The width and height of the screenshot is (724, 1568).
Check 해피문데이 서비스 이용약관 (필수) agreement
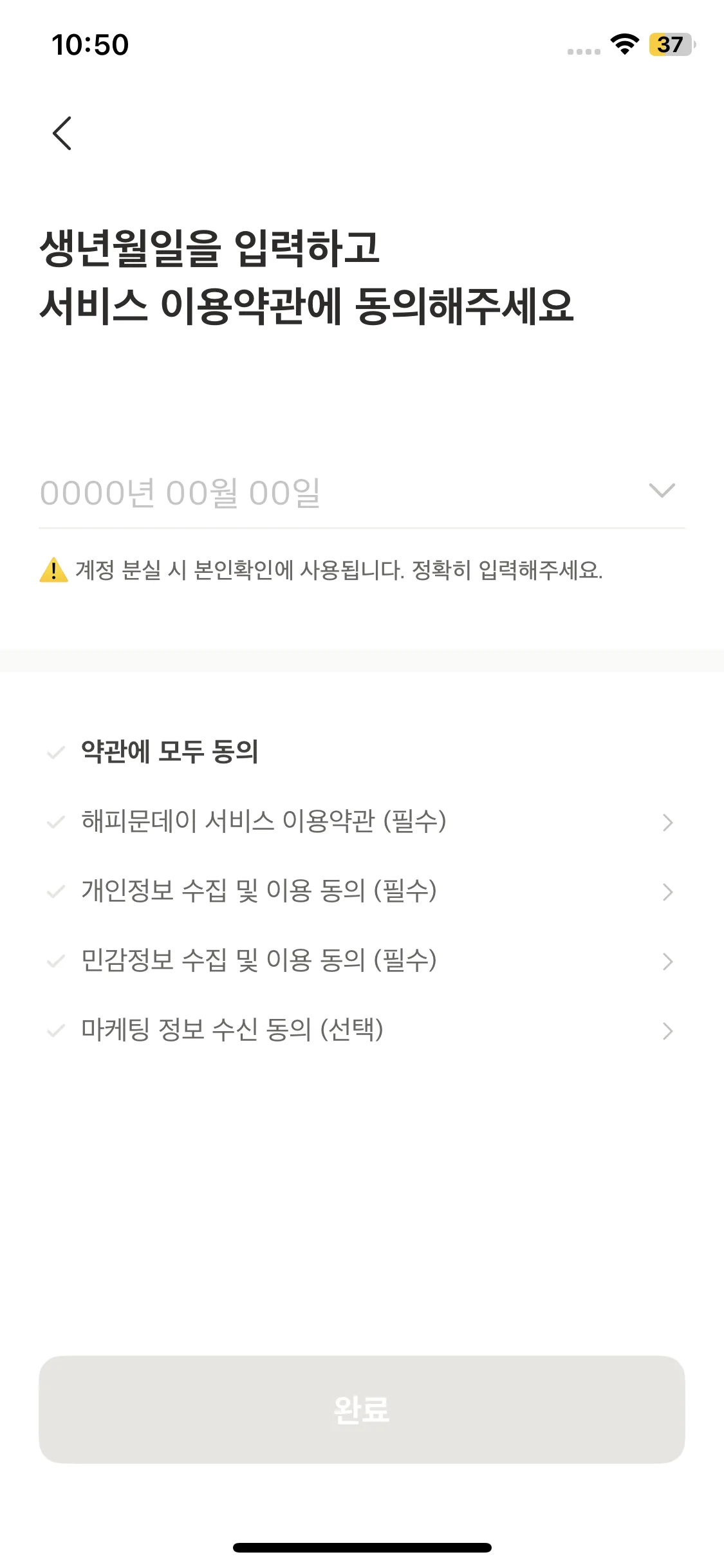coord(57,822)
